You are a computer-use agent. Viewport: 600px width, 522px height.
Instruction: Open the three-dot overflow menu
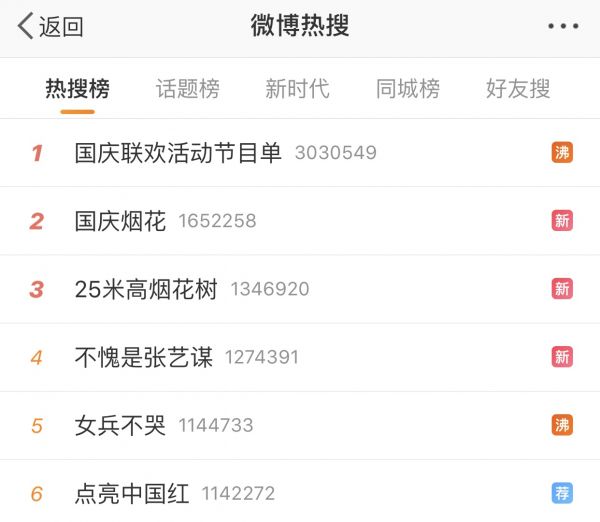[563, 27]
